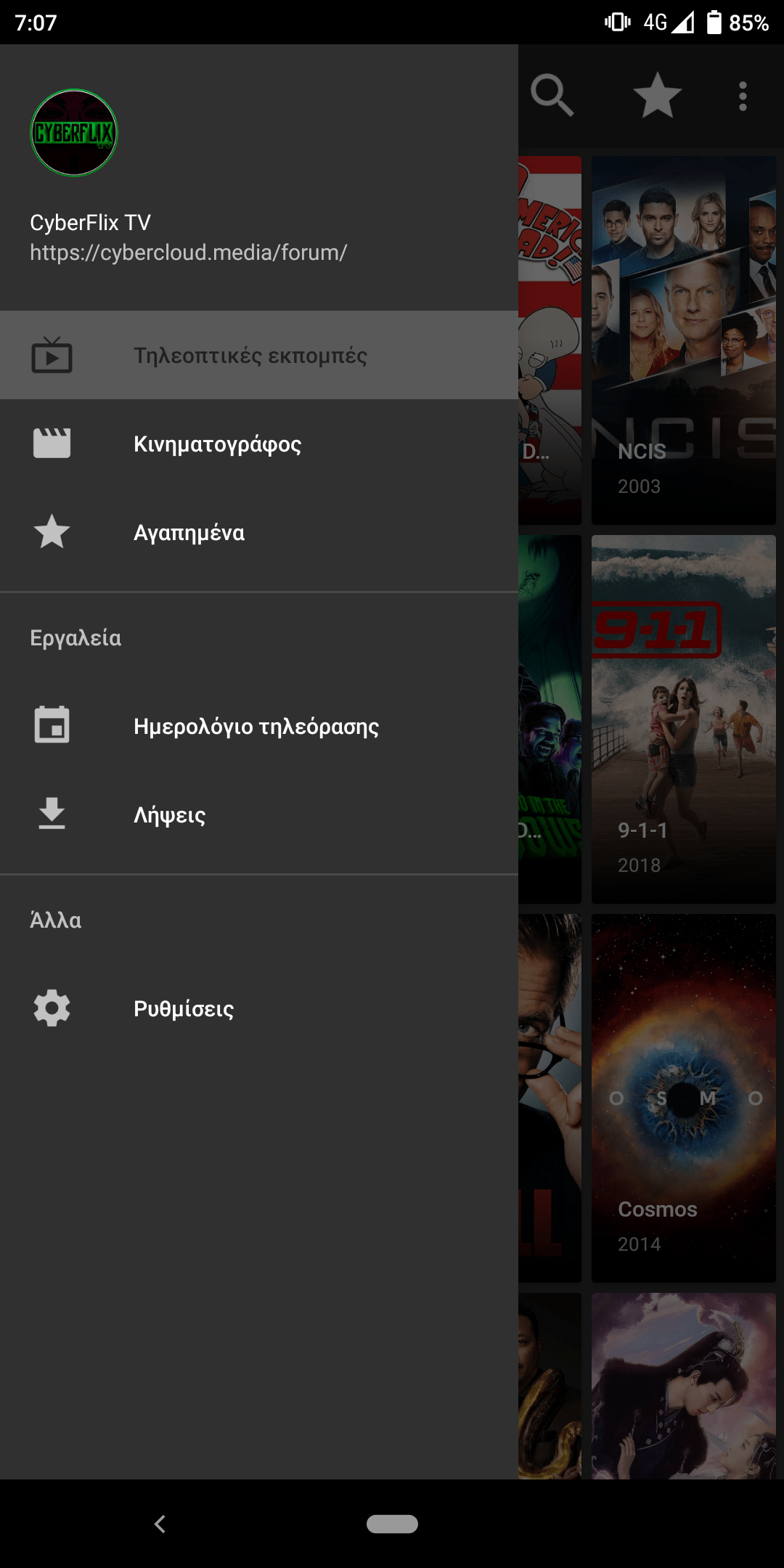Tap the system back button

(160, 1524)
